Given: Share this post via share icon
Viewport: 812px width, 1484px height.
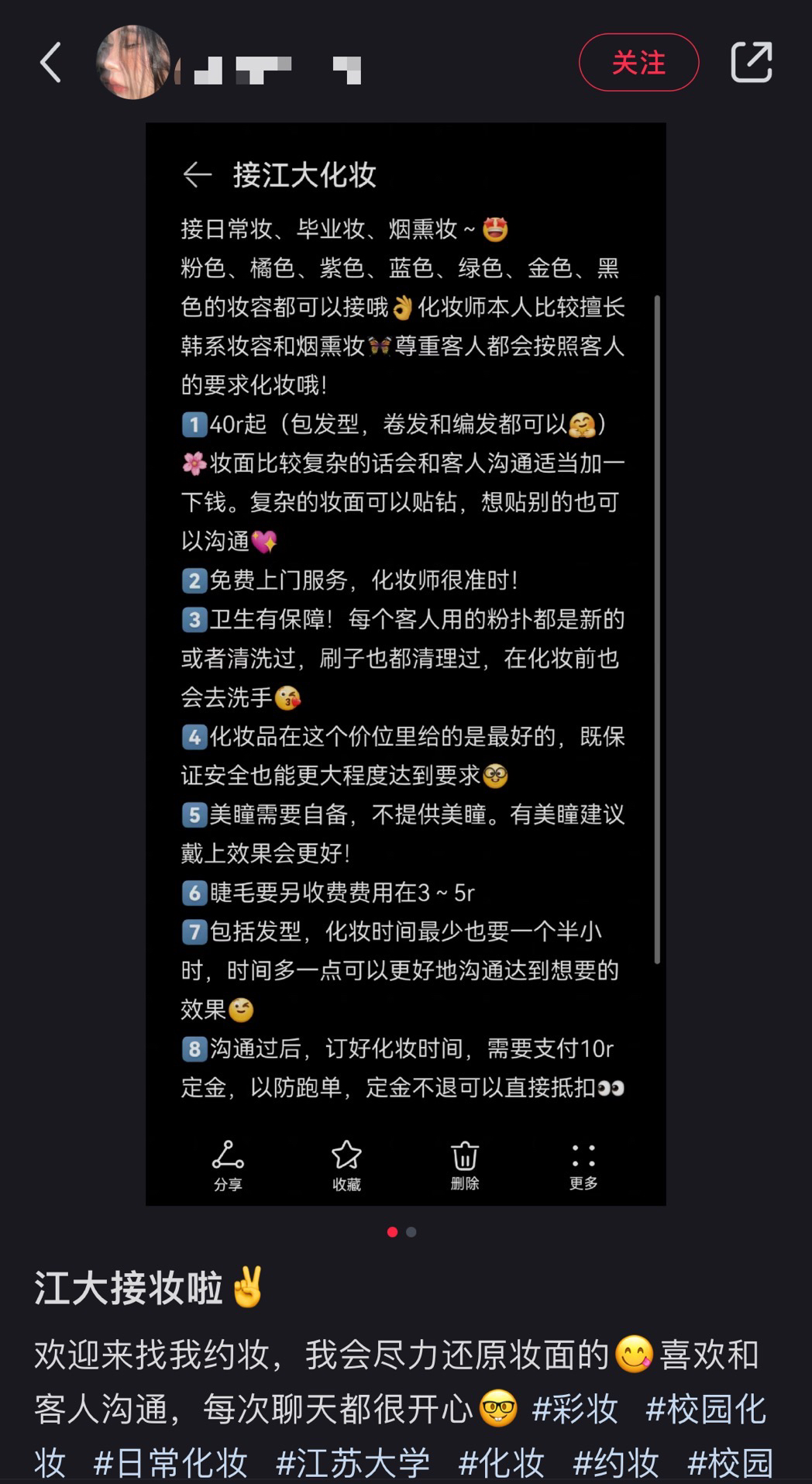Looking at the screenshot, I should [x=751, y=62].
